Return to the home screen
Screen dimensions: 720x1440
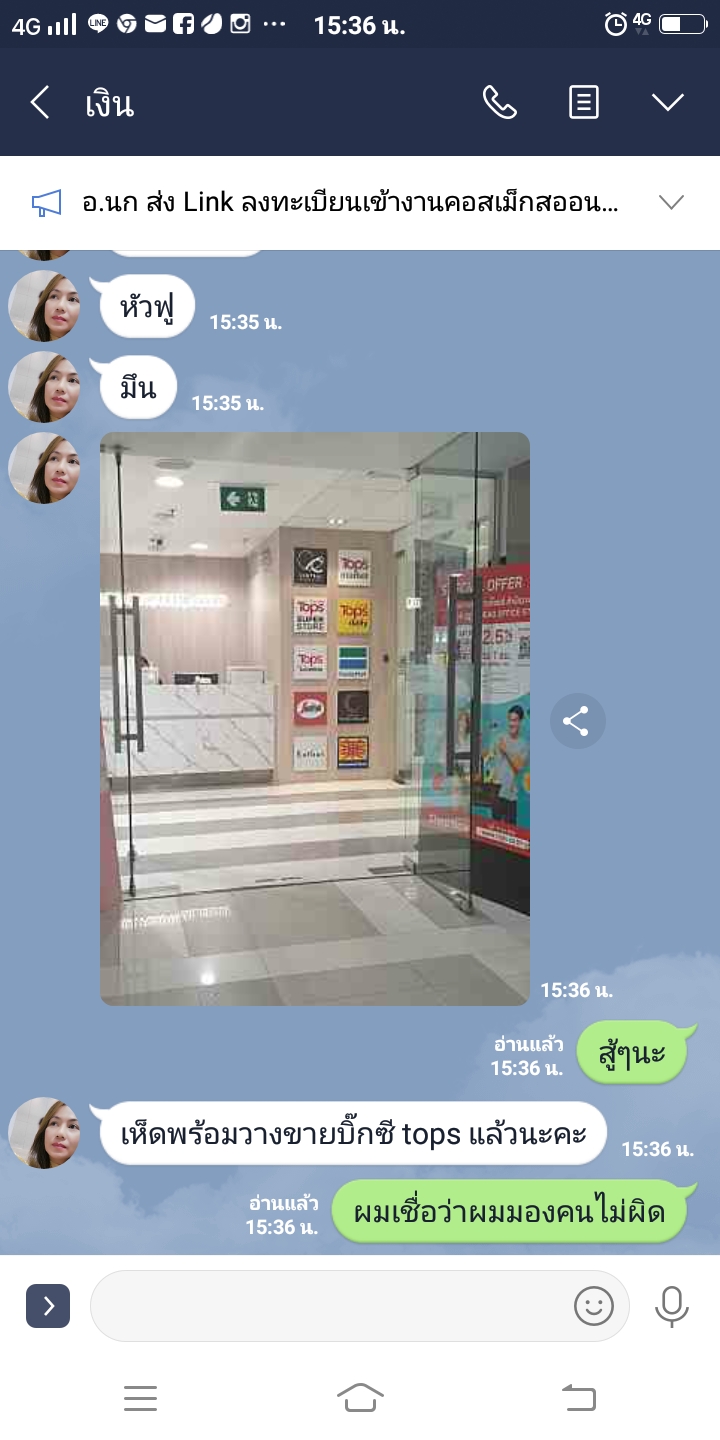(x=360, y=1398)
